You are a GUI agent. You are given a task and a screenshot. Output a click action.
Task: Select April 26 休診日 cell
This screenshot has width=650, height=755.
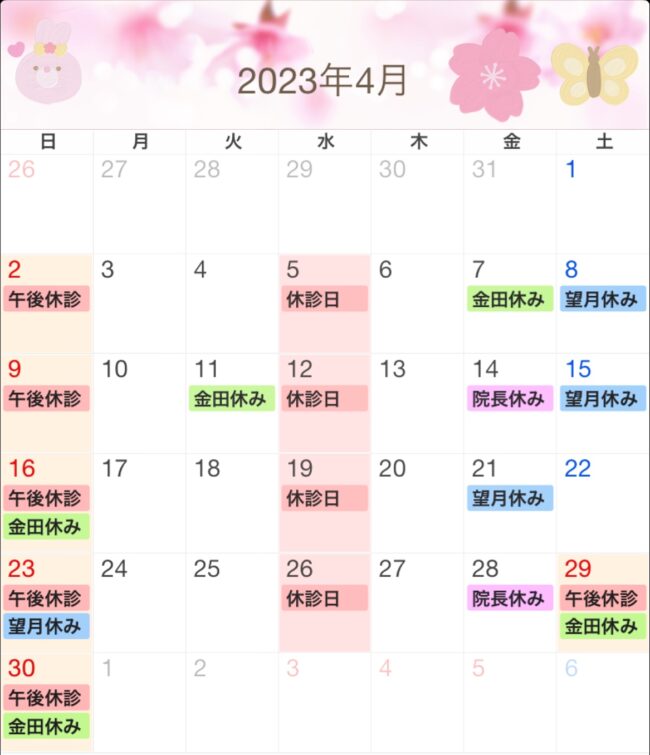324,602
